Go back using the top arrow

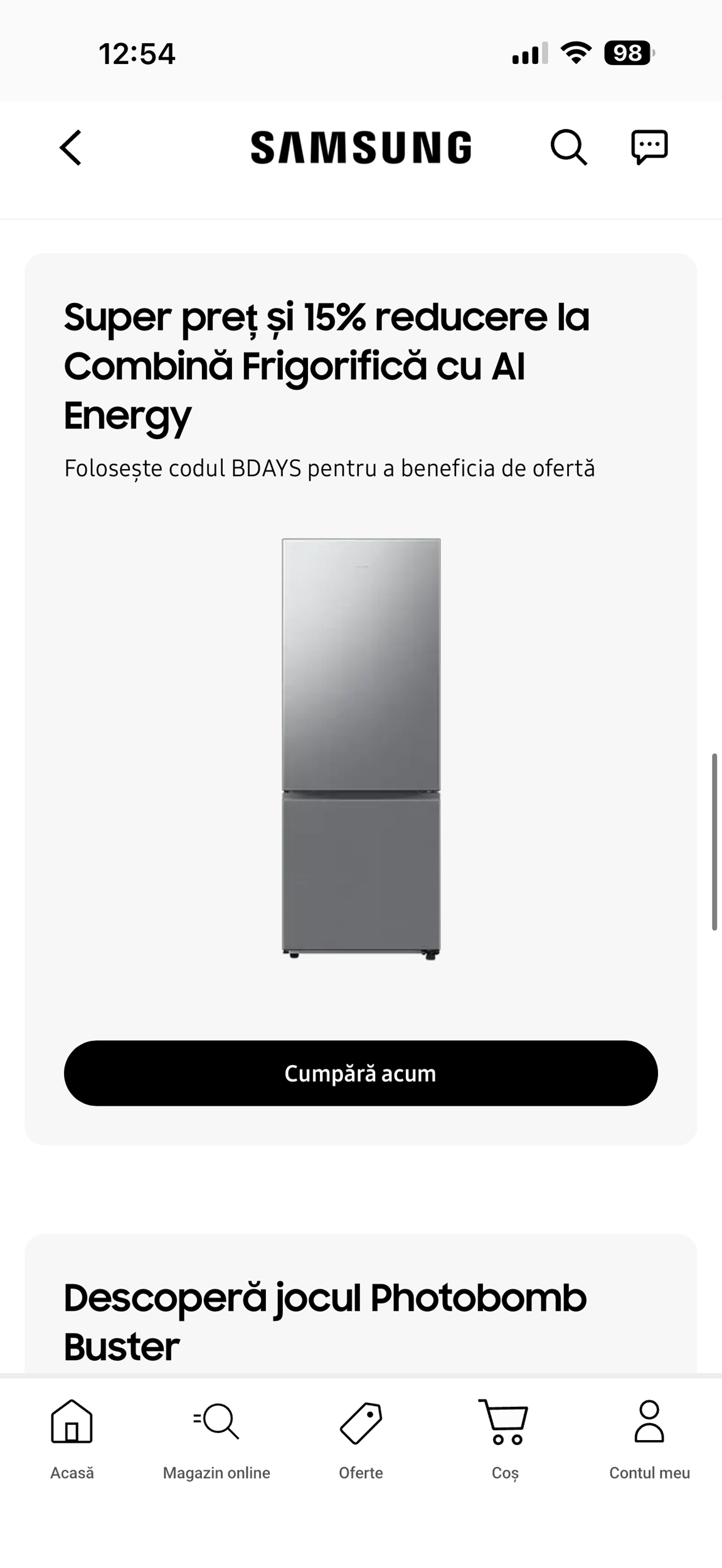pos(71,148)
